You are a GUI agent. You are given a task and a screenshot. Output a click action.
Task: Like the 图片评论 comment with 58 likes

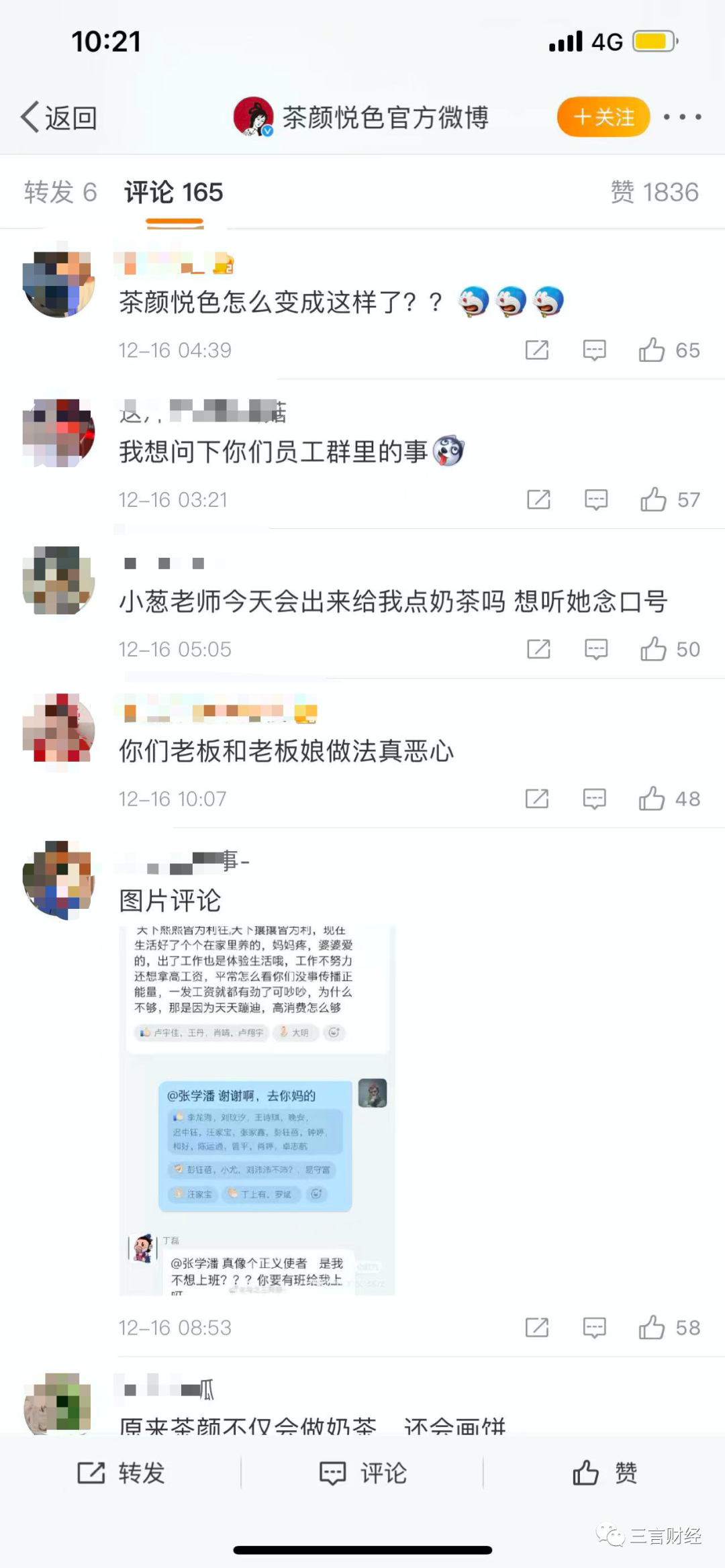652,1328
